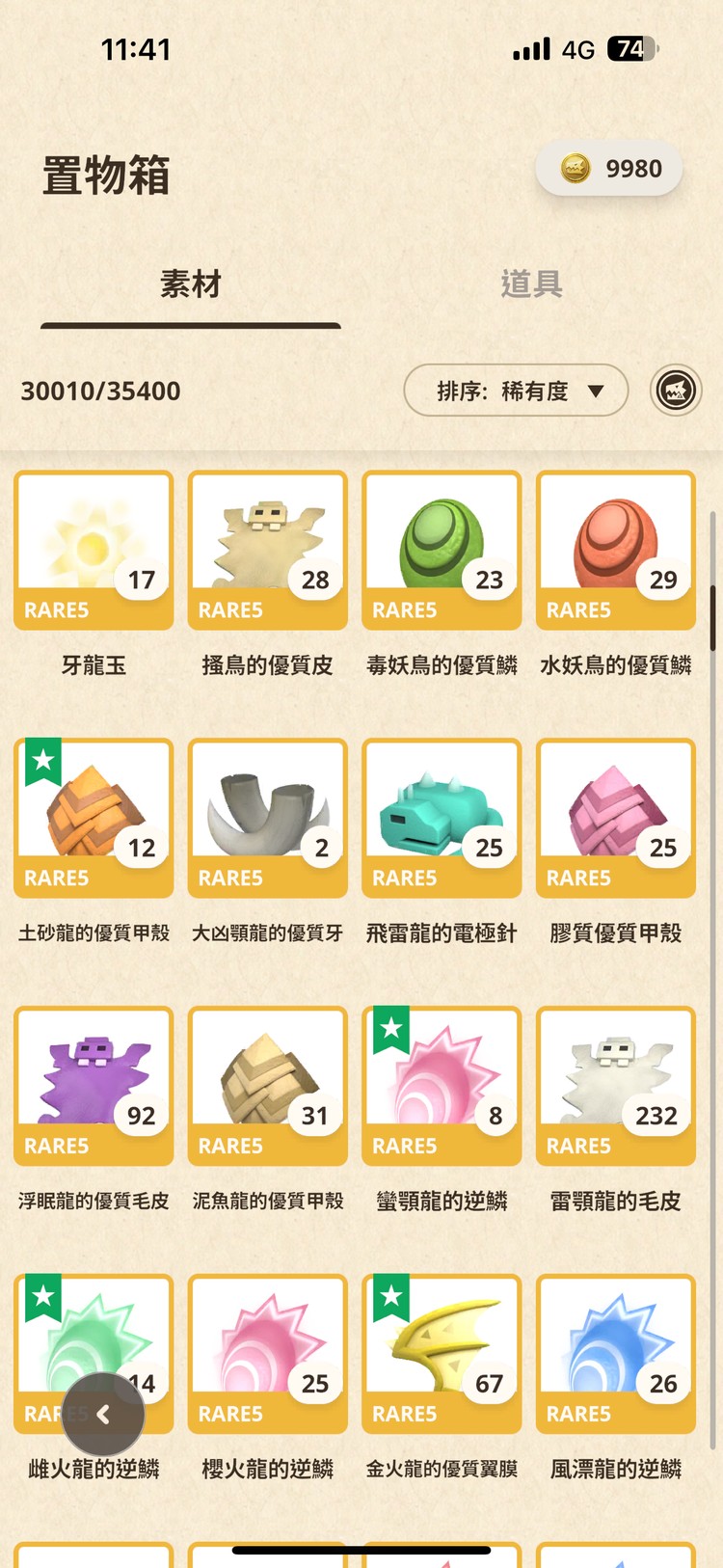Open 大凶顎龍的優質牙 item

pos(268,818)
